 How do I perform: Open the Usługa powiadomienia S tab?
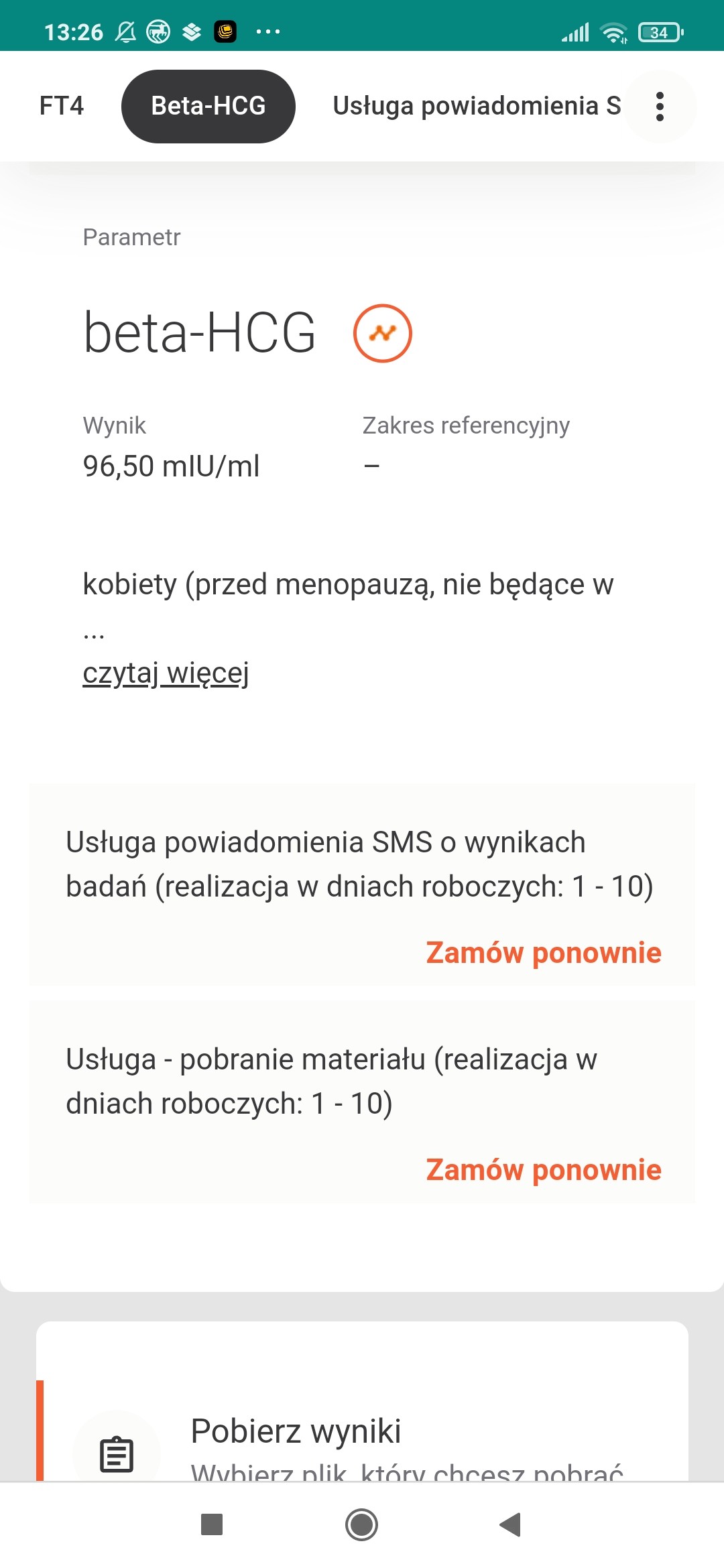tap(476, 106)
